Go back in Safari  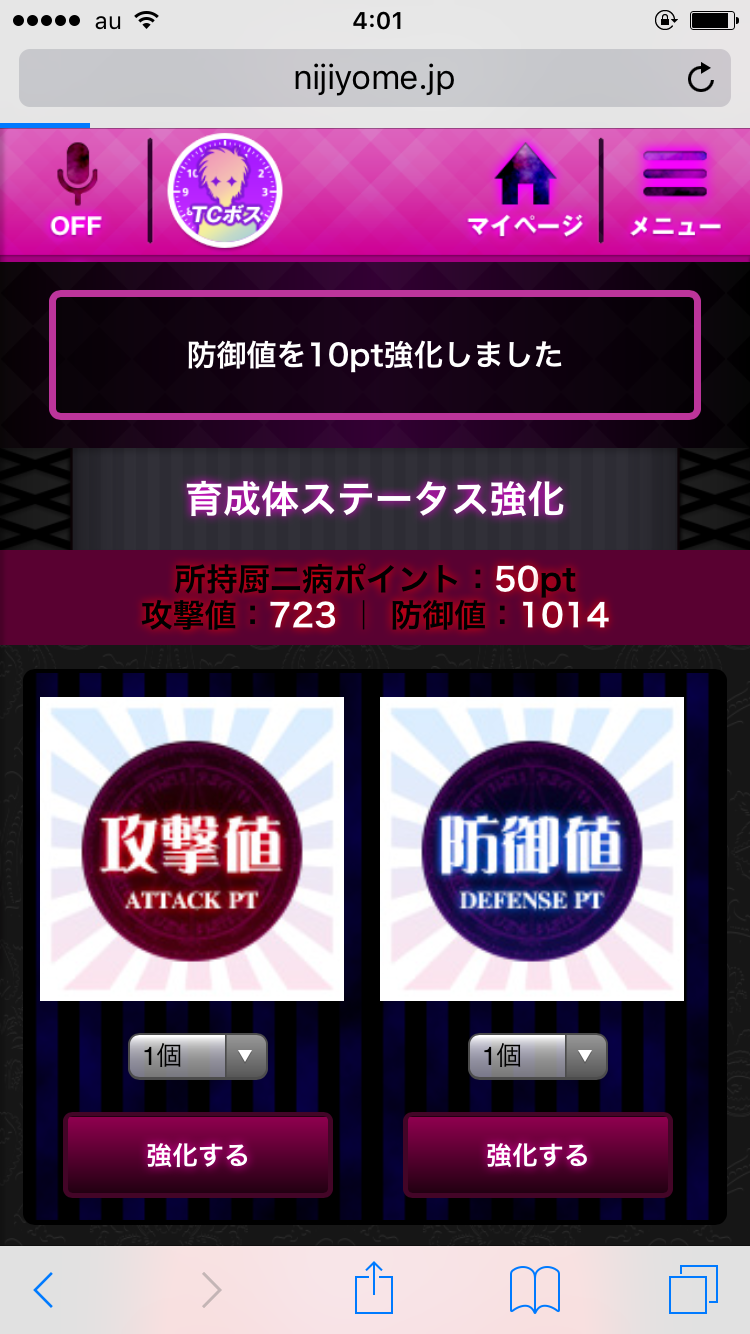coord(43,1290)
